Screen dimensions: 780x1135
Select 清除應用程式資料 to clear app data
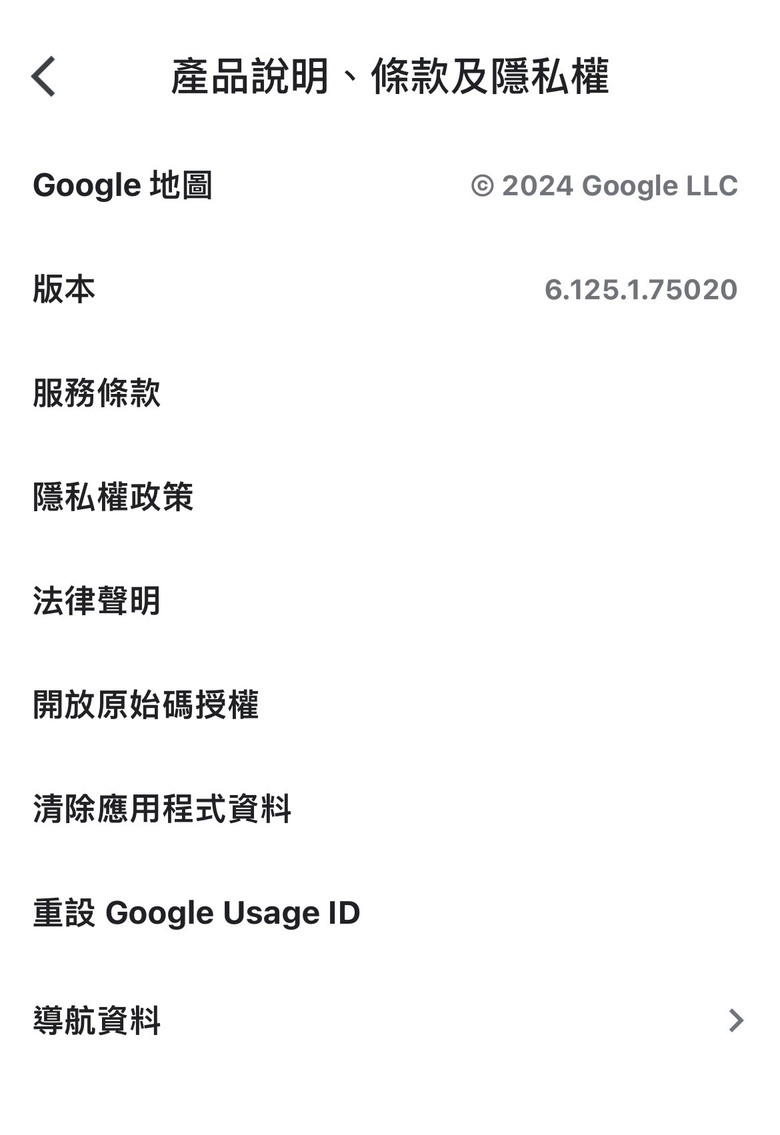click(x=162, y=809)
